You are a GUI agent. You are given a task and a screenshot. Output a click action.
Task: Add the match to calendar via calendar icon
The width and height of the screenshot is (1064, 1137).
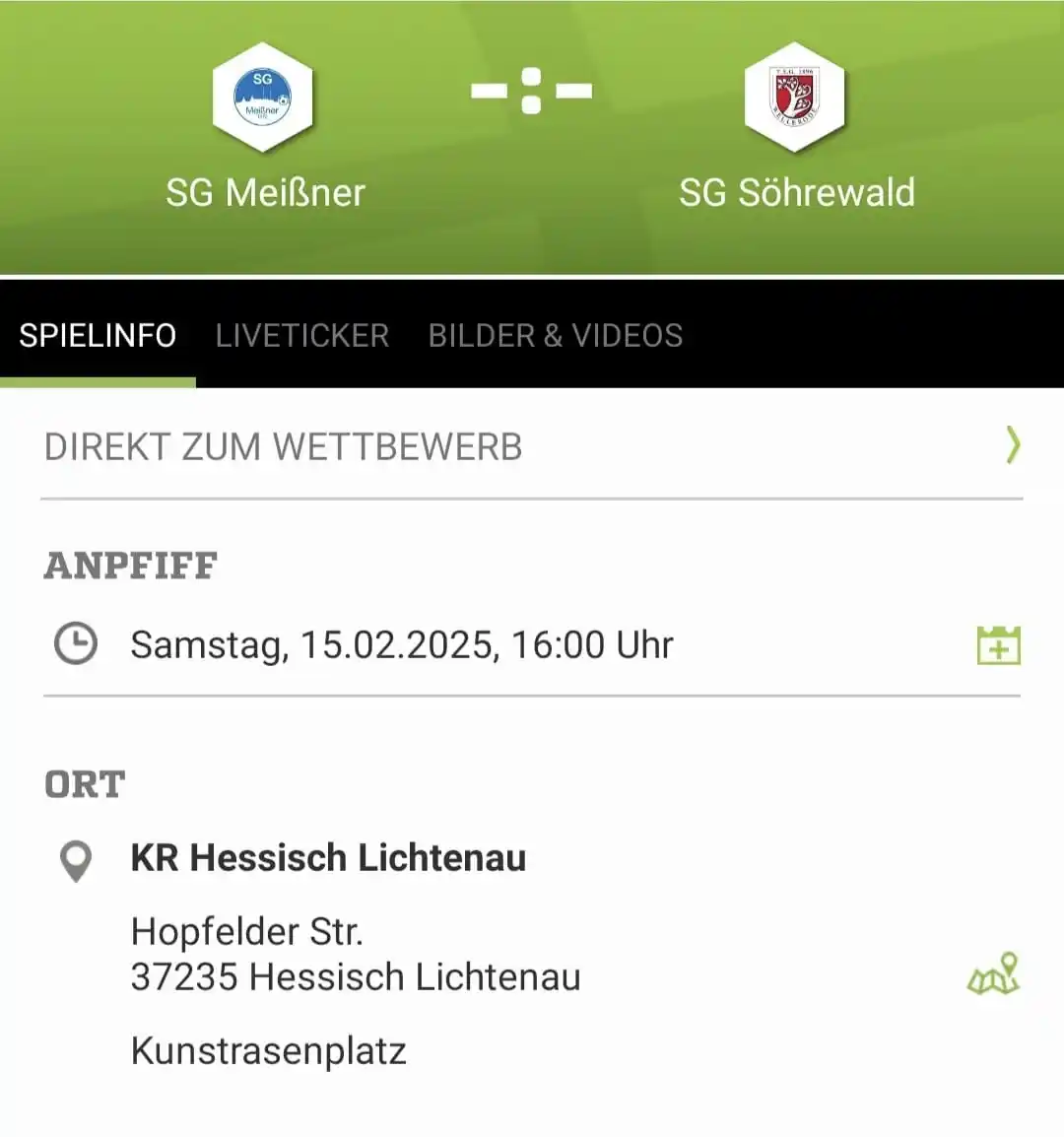point(999,644)
